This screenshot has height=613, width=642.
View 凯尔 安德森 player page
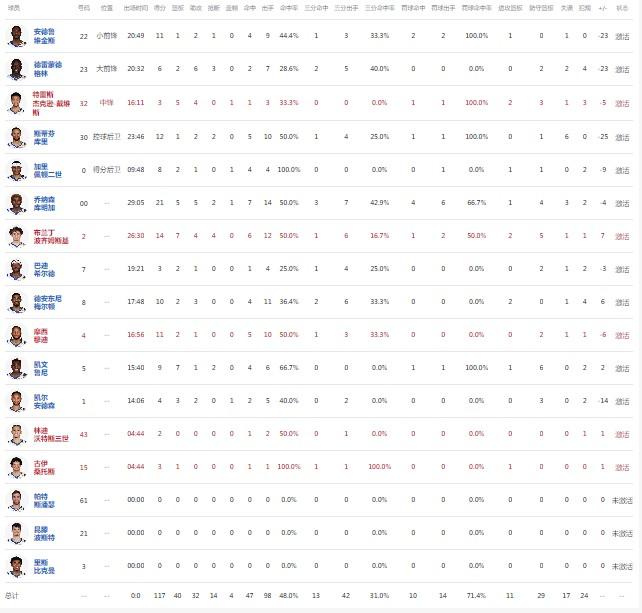[x=43, y=400]
